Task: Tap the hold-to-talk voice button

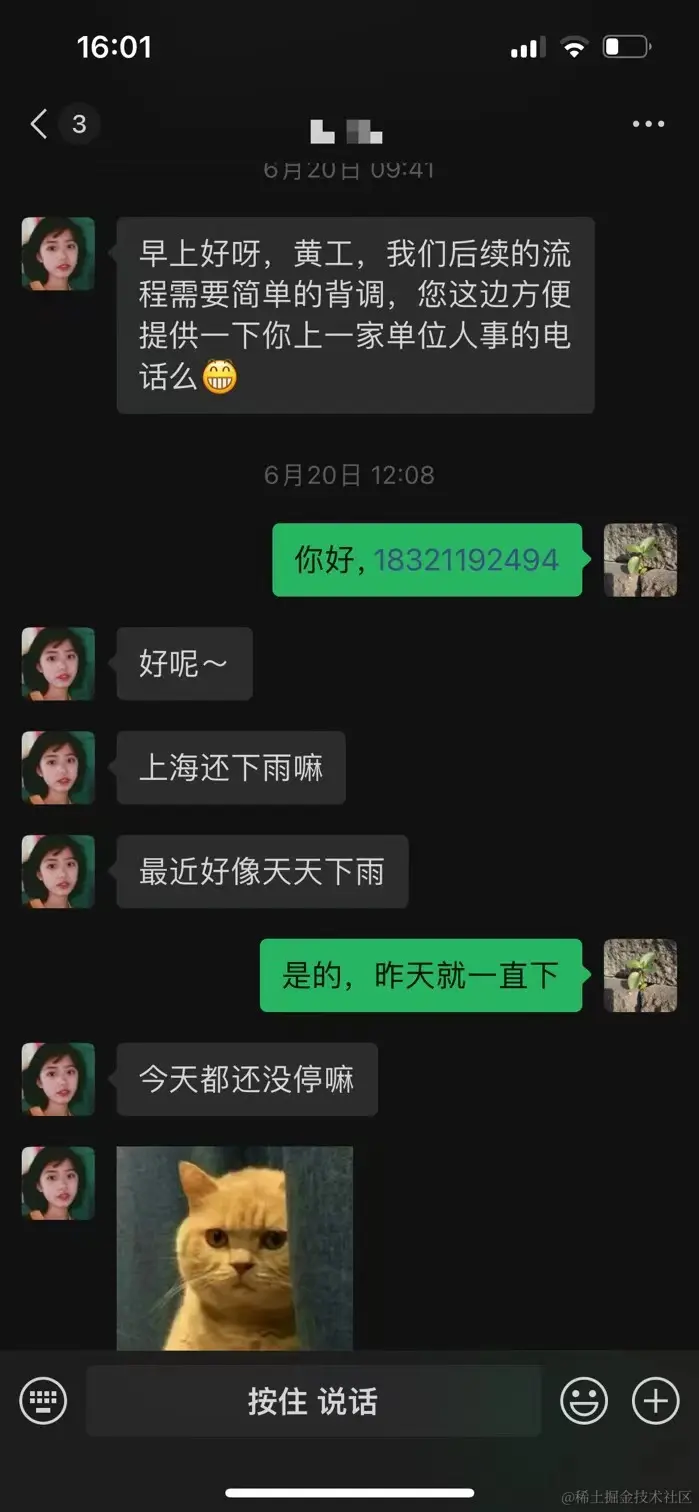Action: [x=313, y=1401]
